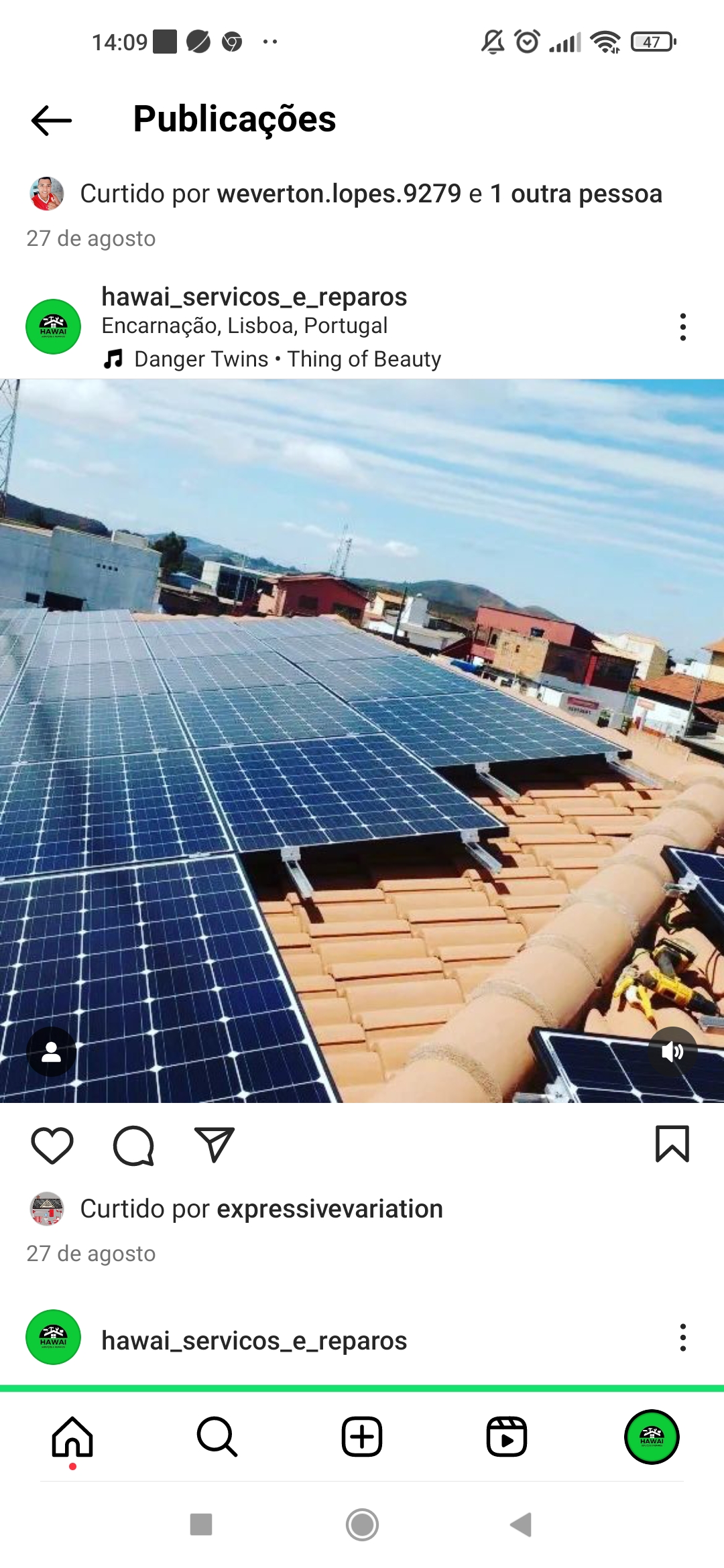Share the post via send icon
The image size is (724, 1568).
(214, 1145)
